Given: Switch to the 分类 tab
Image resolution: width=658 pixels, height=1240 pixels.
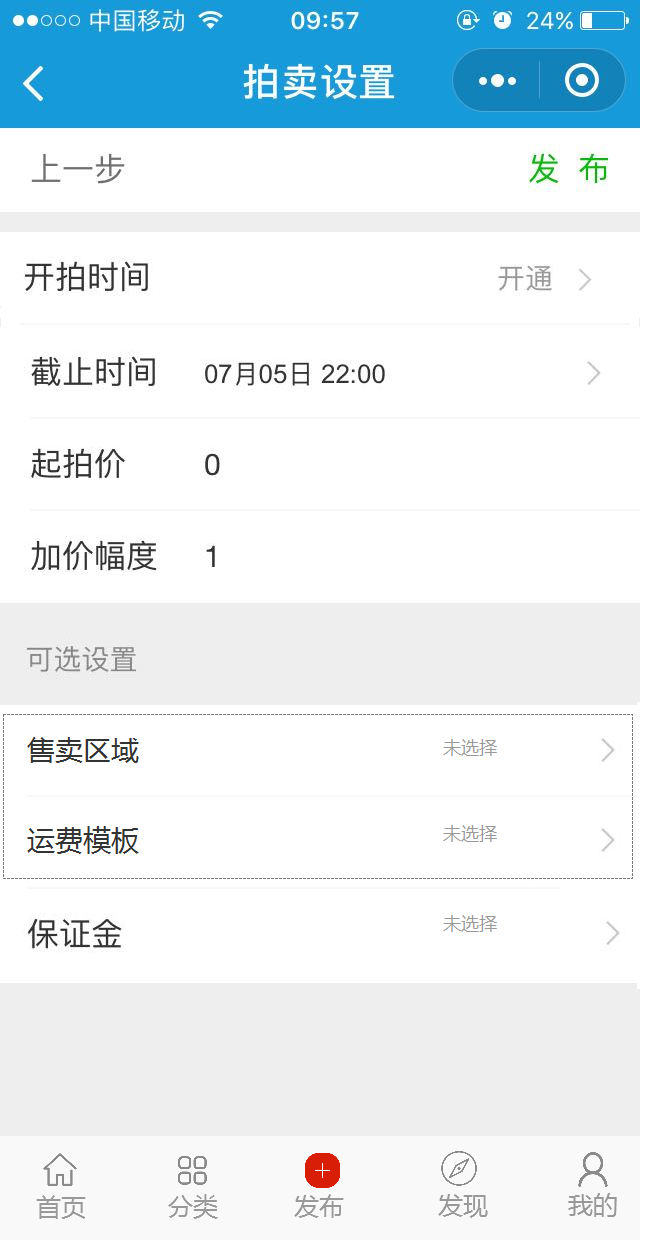Looking at the screenshot, I should pyautogui.click(x=192, y=1186).
